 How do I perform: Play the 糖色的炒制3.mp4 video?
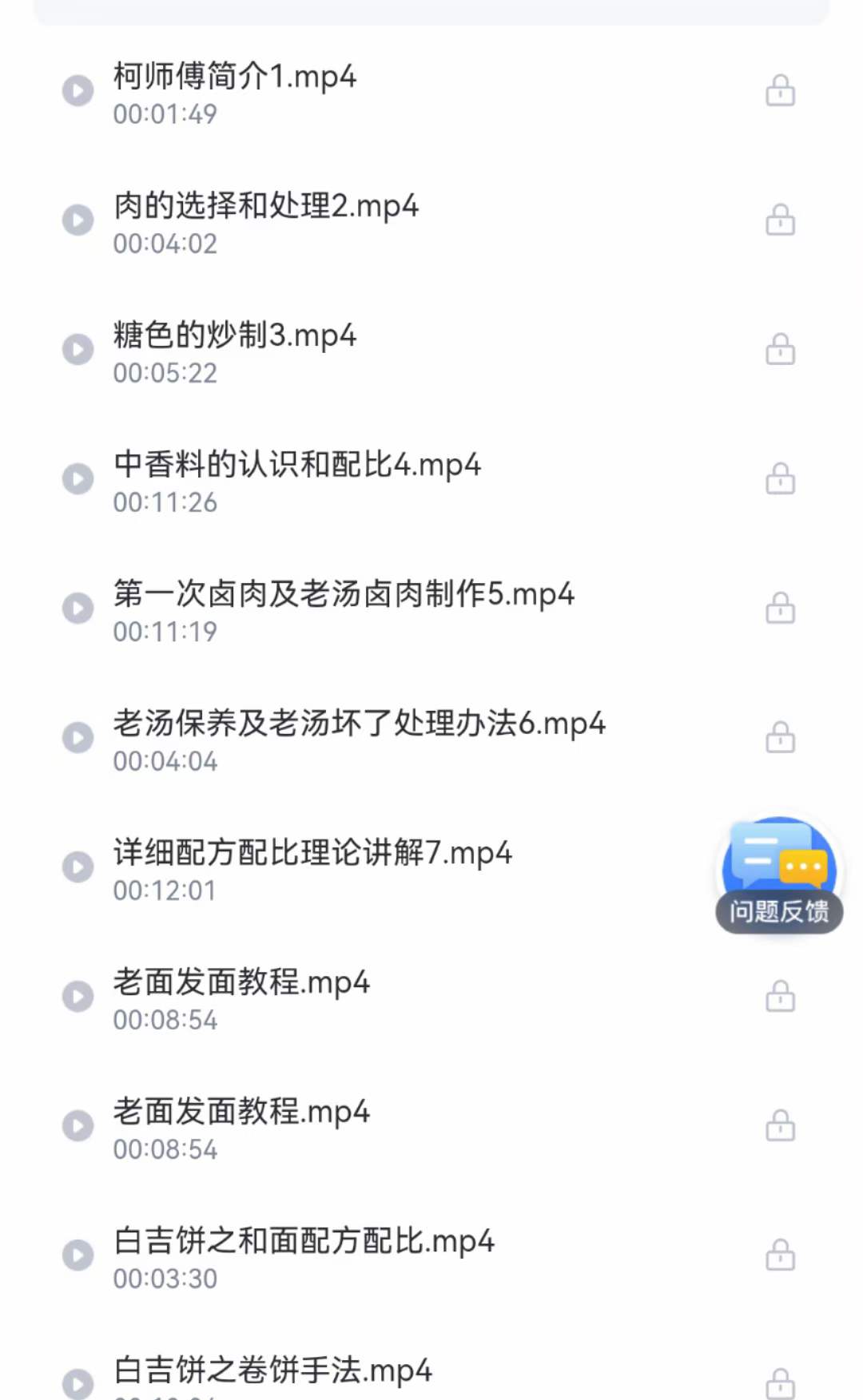pyautogui.click(x=78, y=349)
